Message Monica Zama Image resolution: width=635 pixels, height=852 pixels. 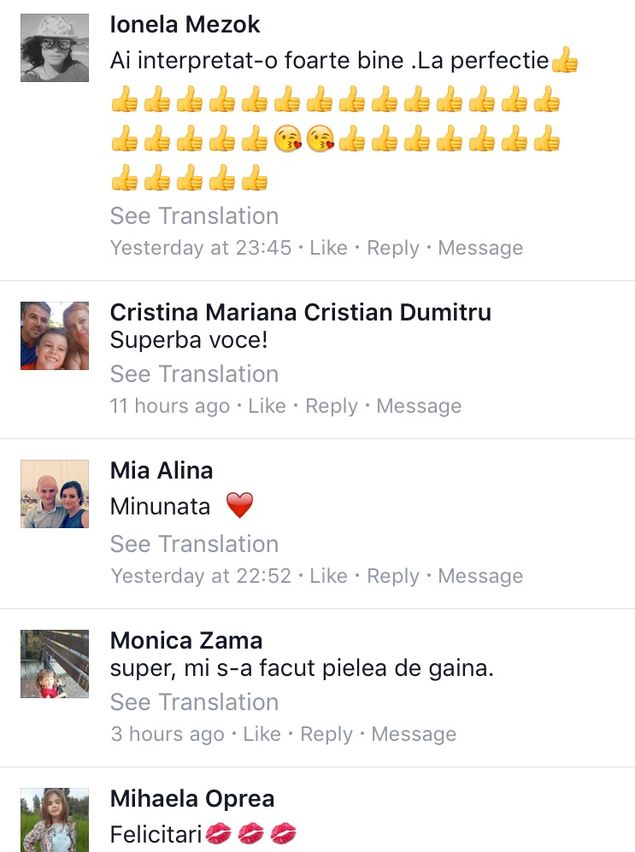pyautogui.click(x=414, y=734)
